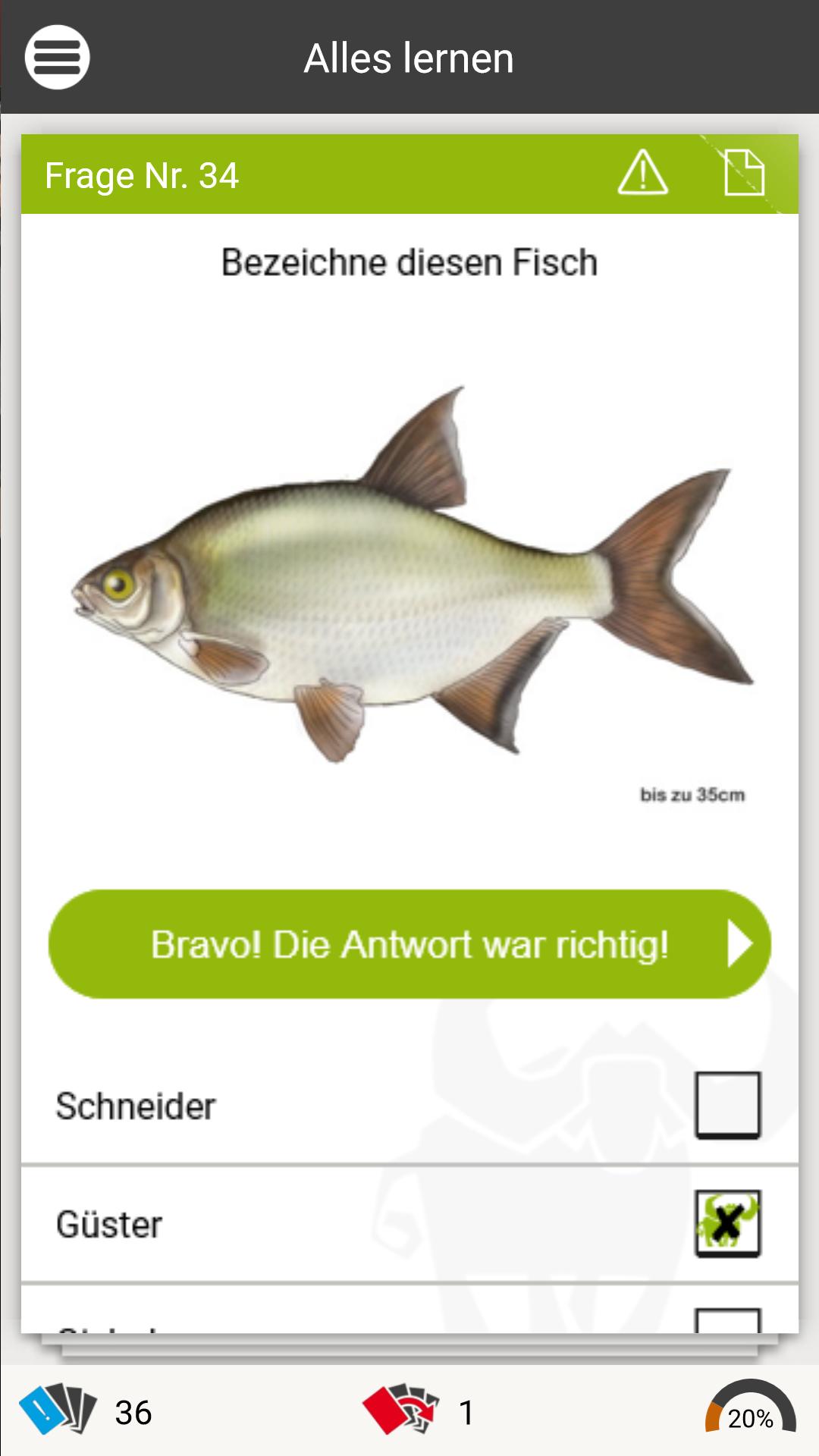Continue via the 'Bravo! Die Antwort war richtig!' button
The image size is (819, 1456).
coord(409,944)
